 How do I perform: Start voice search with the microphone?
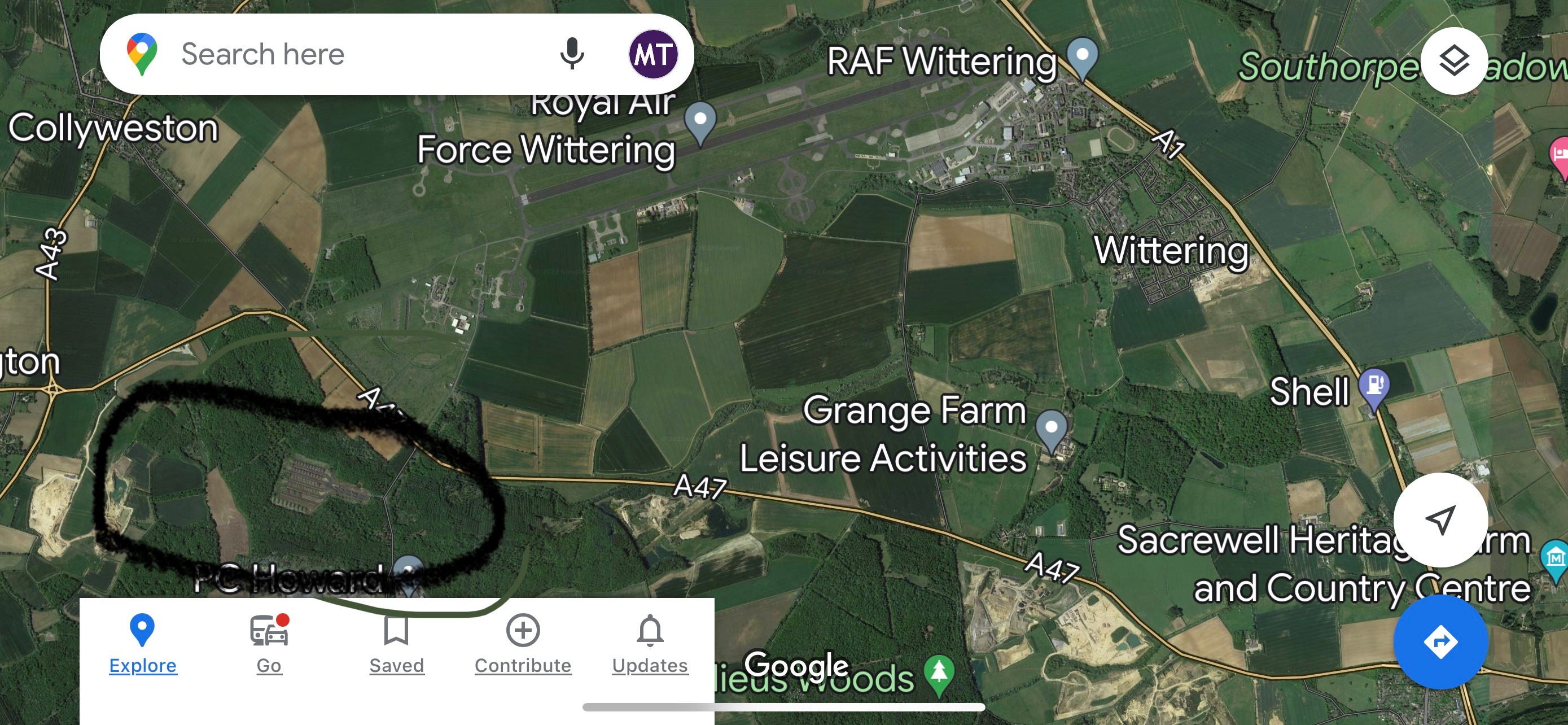point(572,54)
